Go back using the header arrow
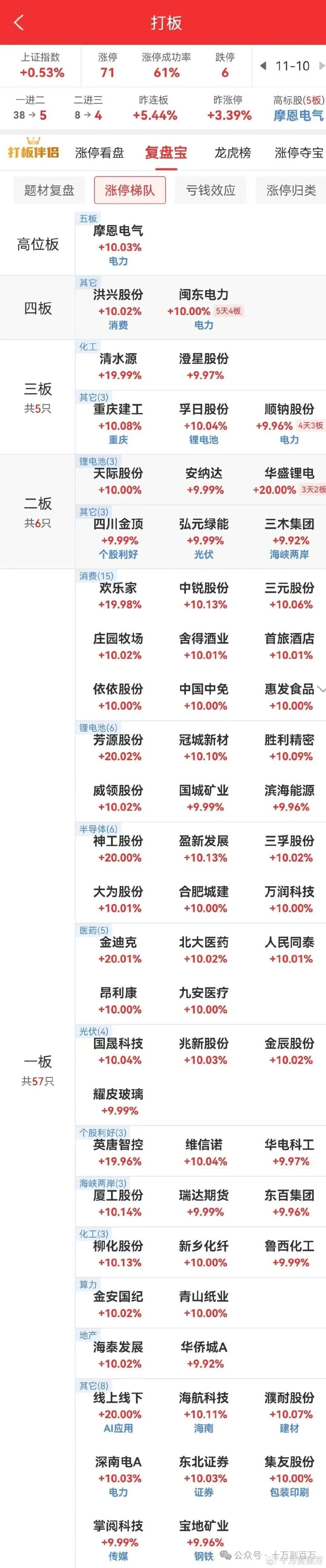The height and width of the screenshot is (1568, 326). [18, 23]
